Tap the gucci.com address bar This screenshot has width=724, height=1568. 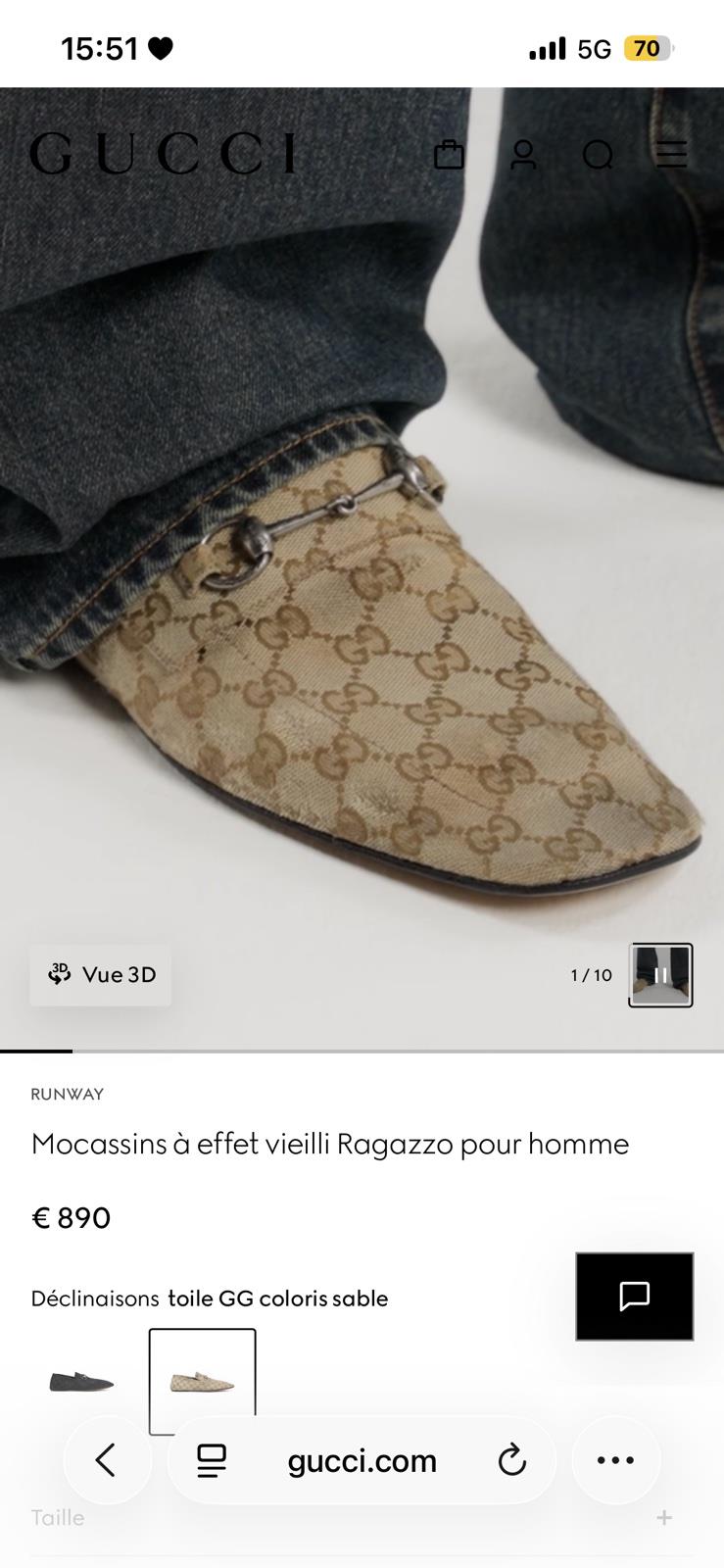coord(362,1460)
